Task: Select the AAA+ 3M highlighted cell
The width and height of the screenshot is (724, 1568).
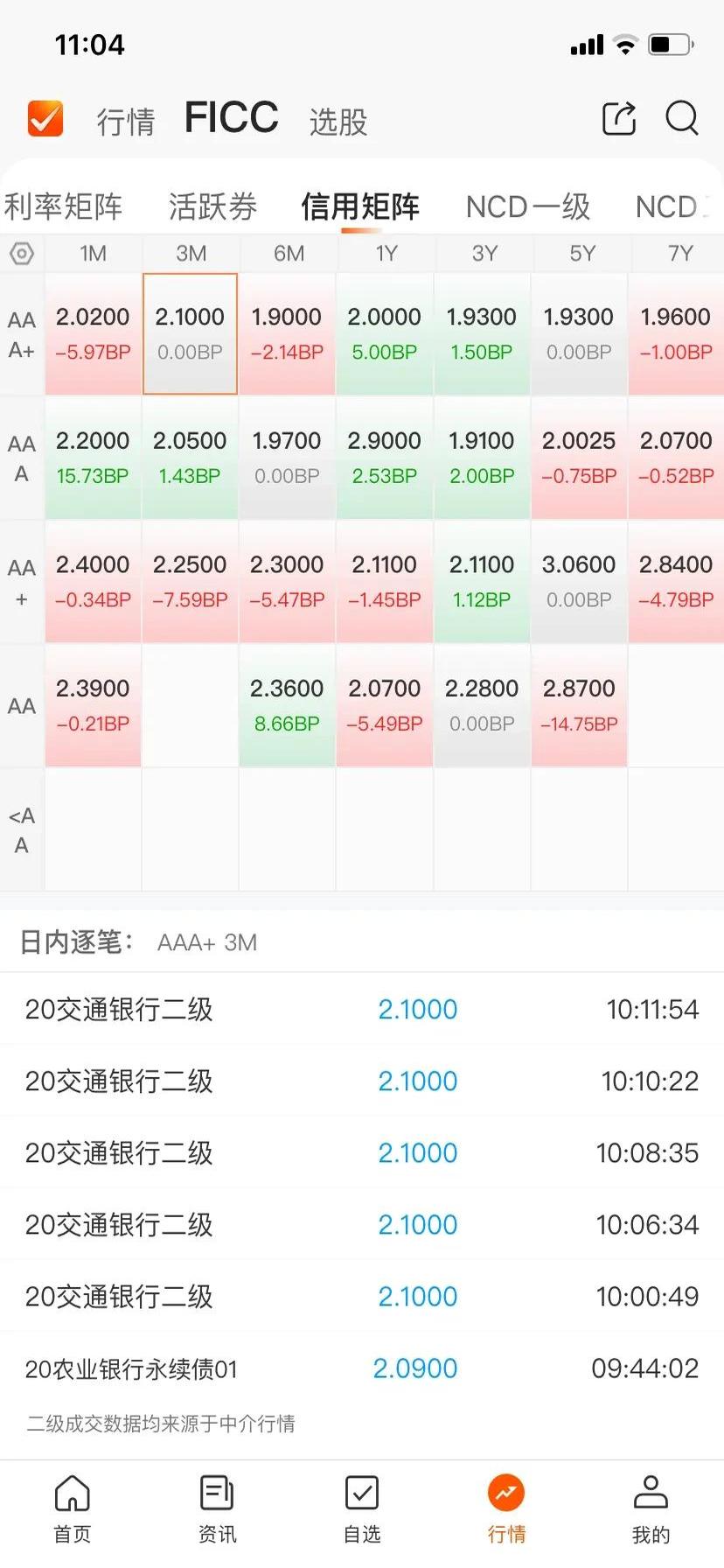Action: pyautogui.click(x=190, y=332)
